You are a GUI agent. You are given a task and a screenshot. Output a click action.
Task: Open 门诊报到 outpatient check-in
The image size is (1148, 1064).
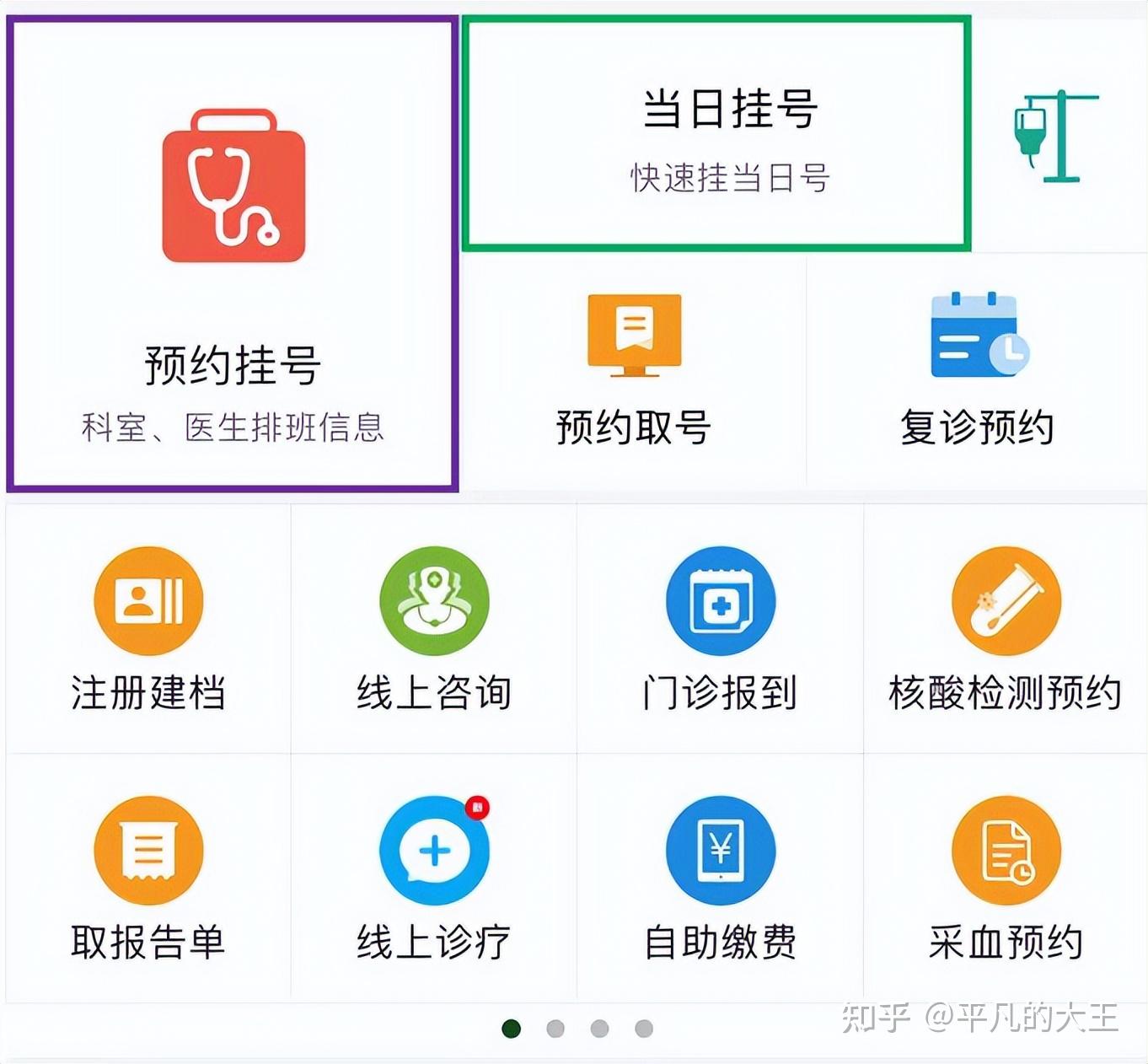(720, 628)
